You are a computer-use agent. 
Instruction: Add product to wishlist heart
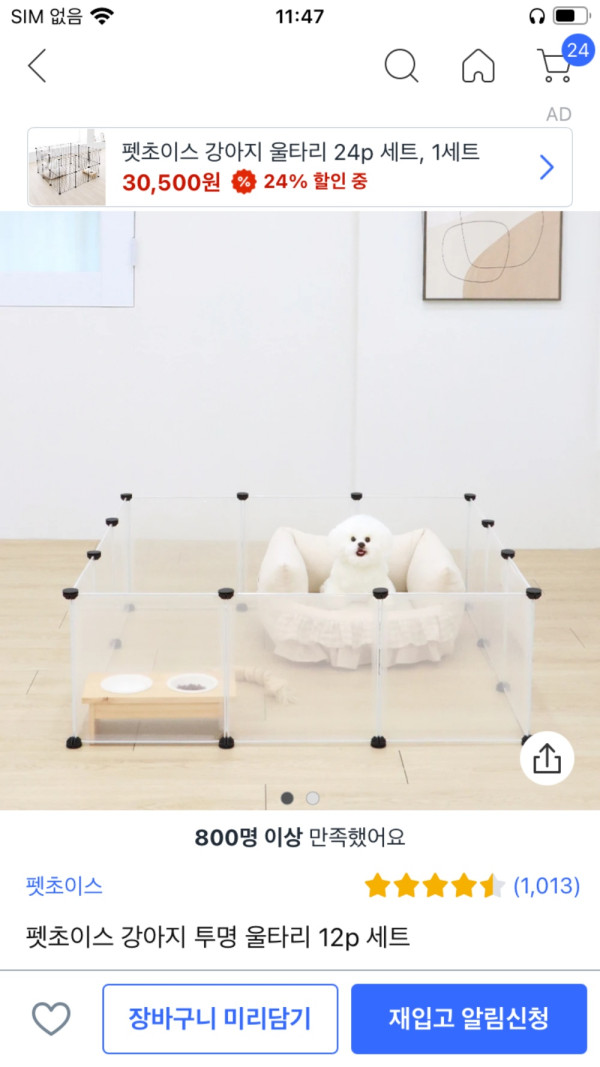pos(51,1019)
